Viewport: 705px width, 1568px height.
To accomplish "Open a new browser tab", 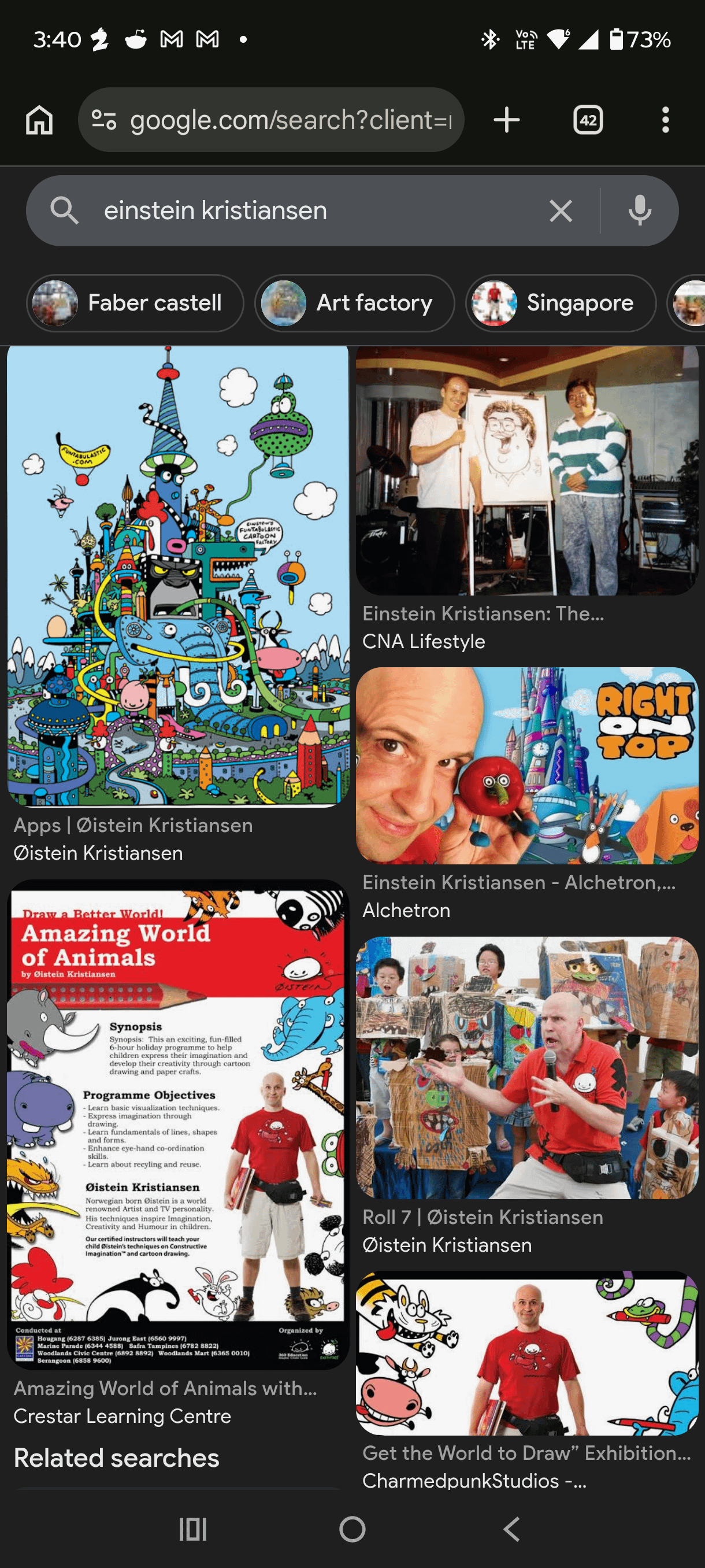I will [506, 120].
